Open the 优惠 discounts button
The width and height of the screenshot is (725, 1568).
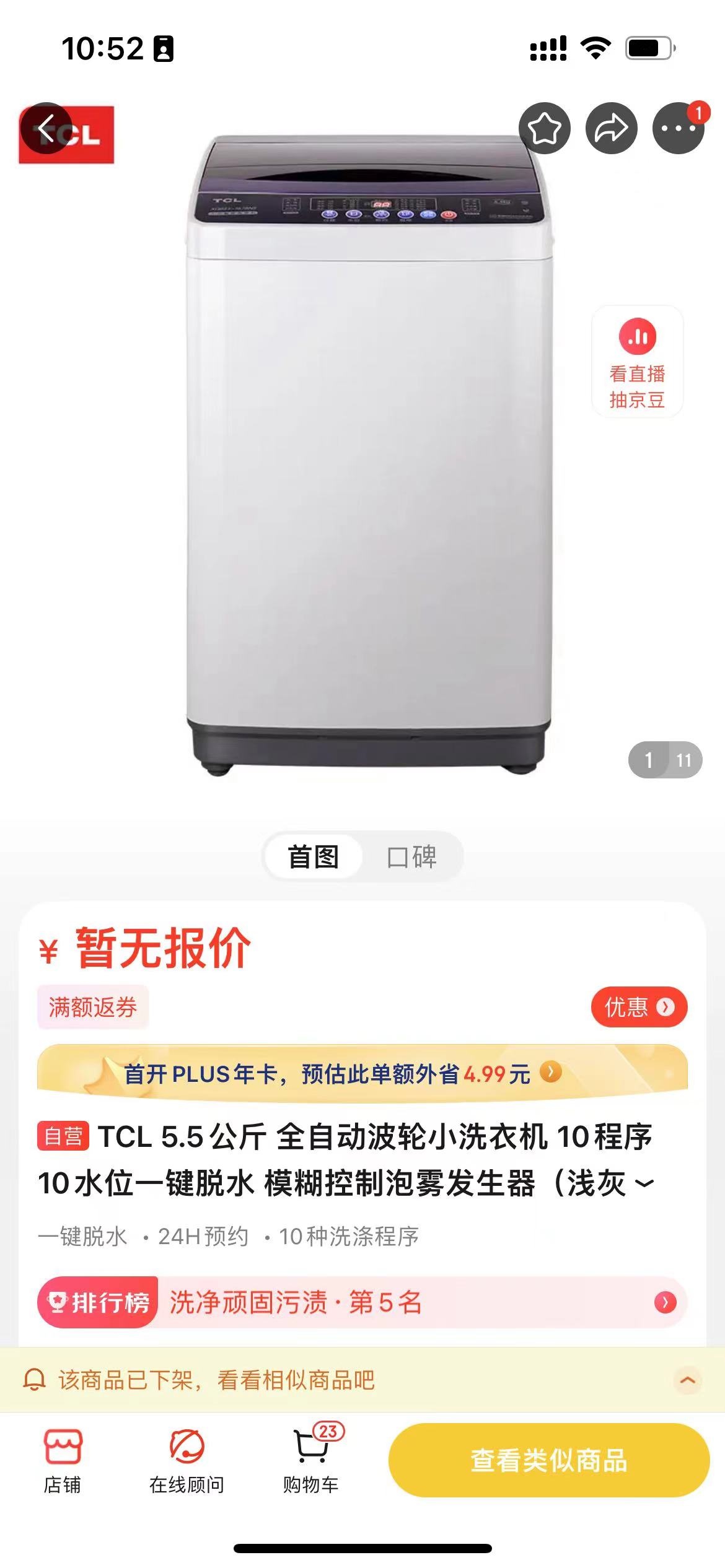(x=638, y=1008)
